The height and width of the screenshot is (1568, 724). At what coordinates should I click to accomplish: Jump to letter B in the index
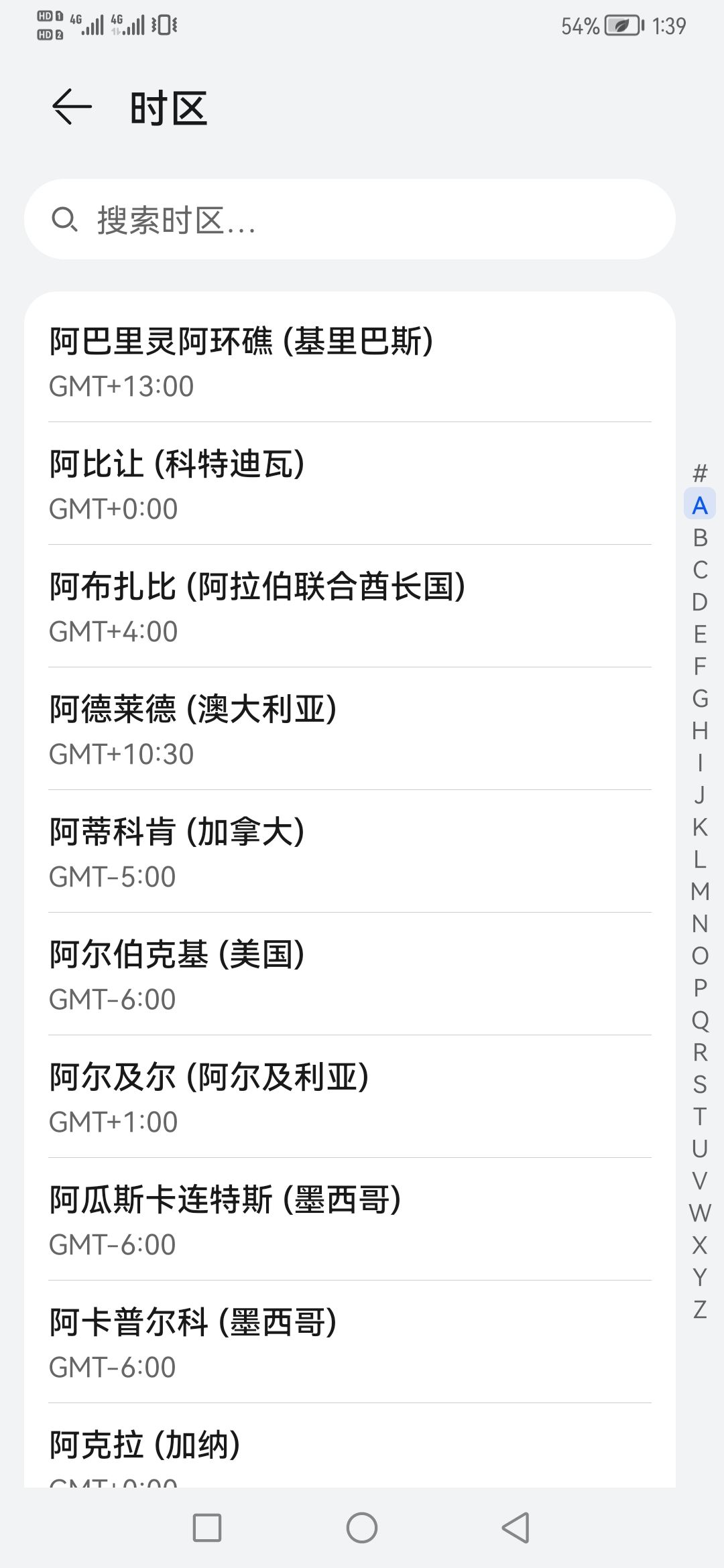[700, 537]
